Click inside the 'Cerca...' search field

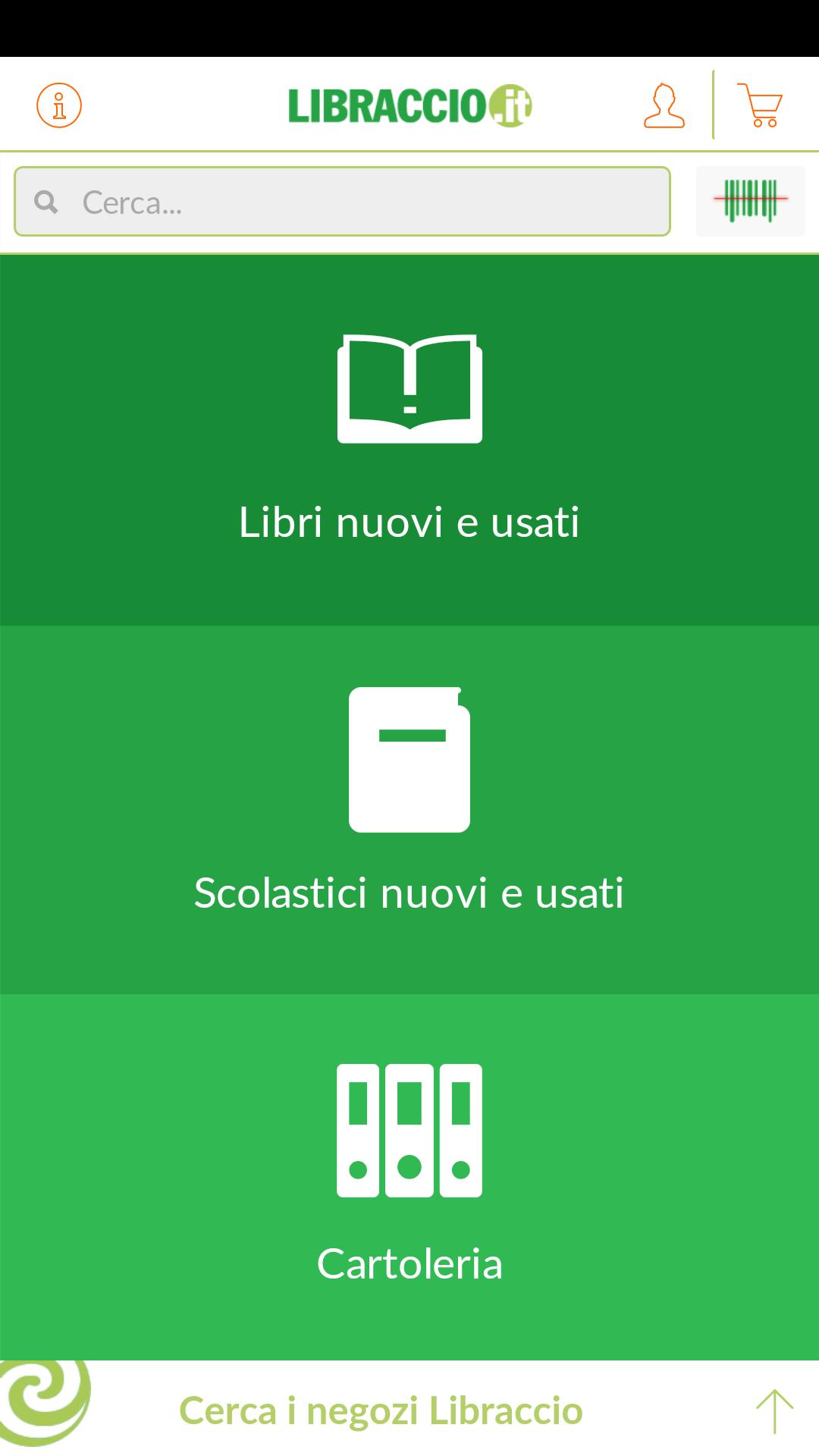point(341,201)
